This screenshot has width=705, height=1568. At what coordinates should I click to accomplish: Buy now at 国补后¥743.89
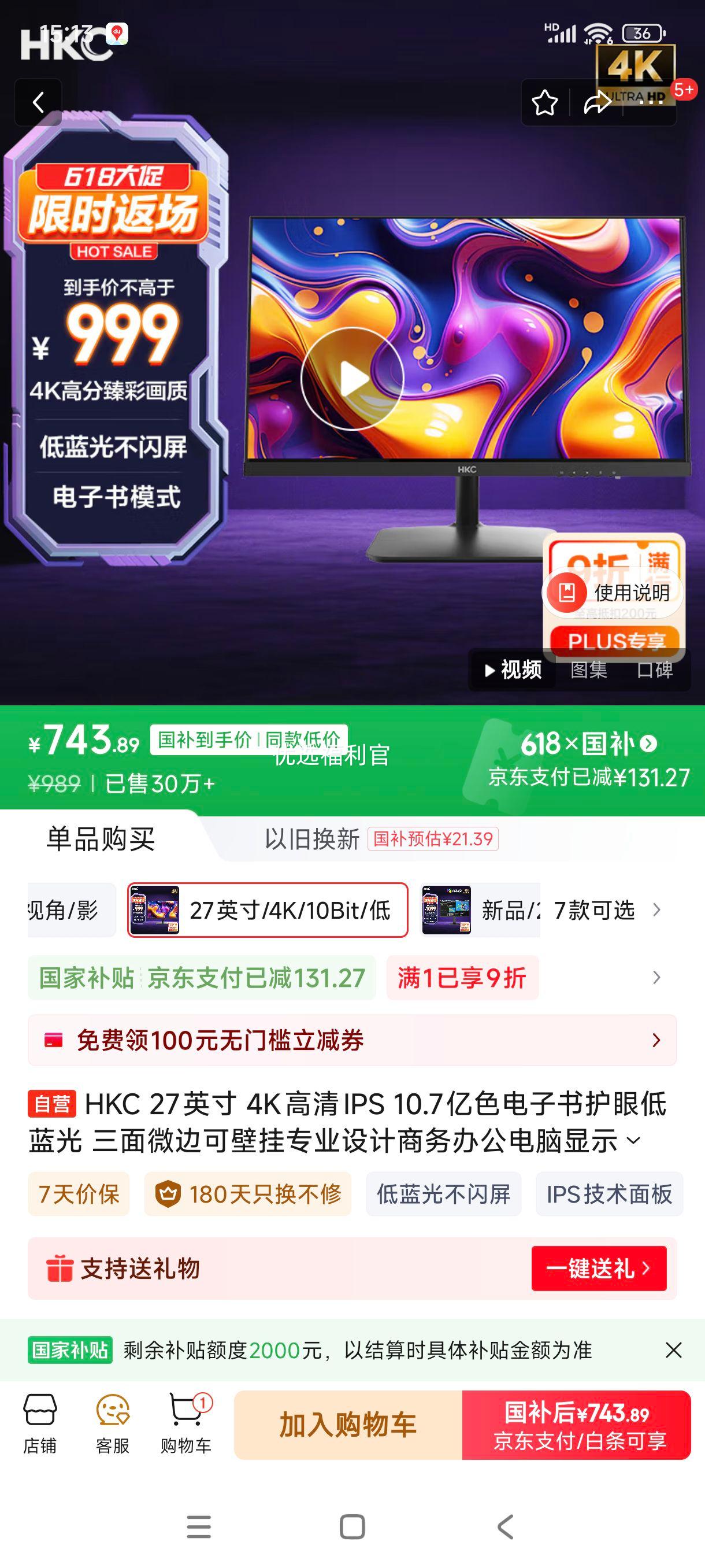pos(576,1425)
